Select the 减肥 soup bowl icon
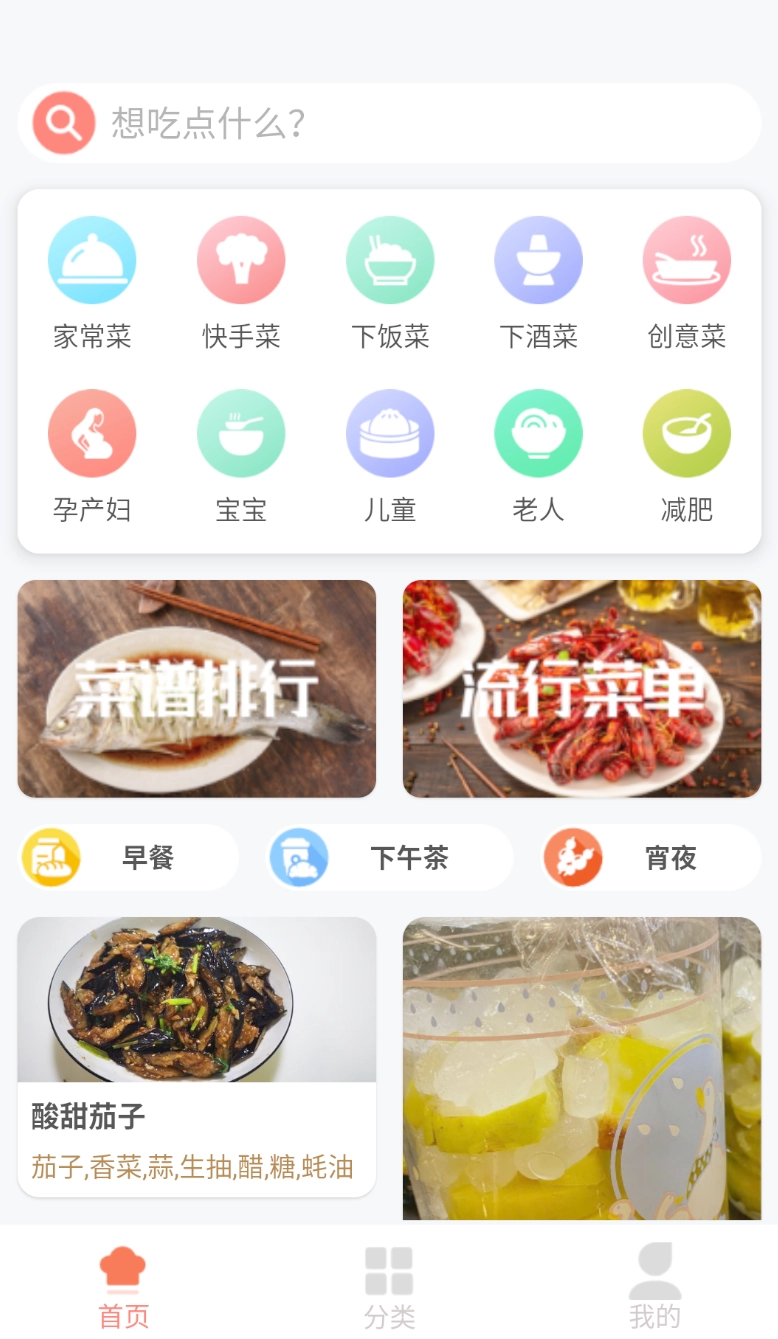The height and width of the screenshot is (1339, 778). click(687, 433)
